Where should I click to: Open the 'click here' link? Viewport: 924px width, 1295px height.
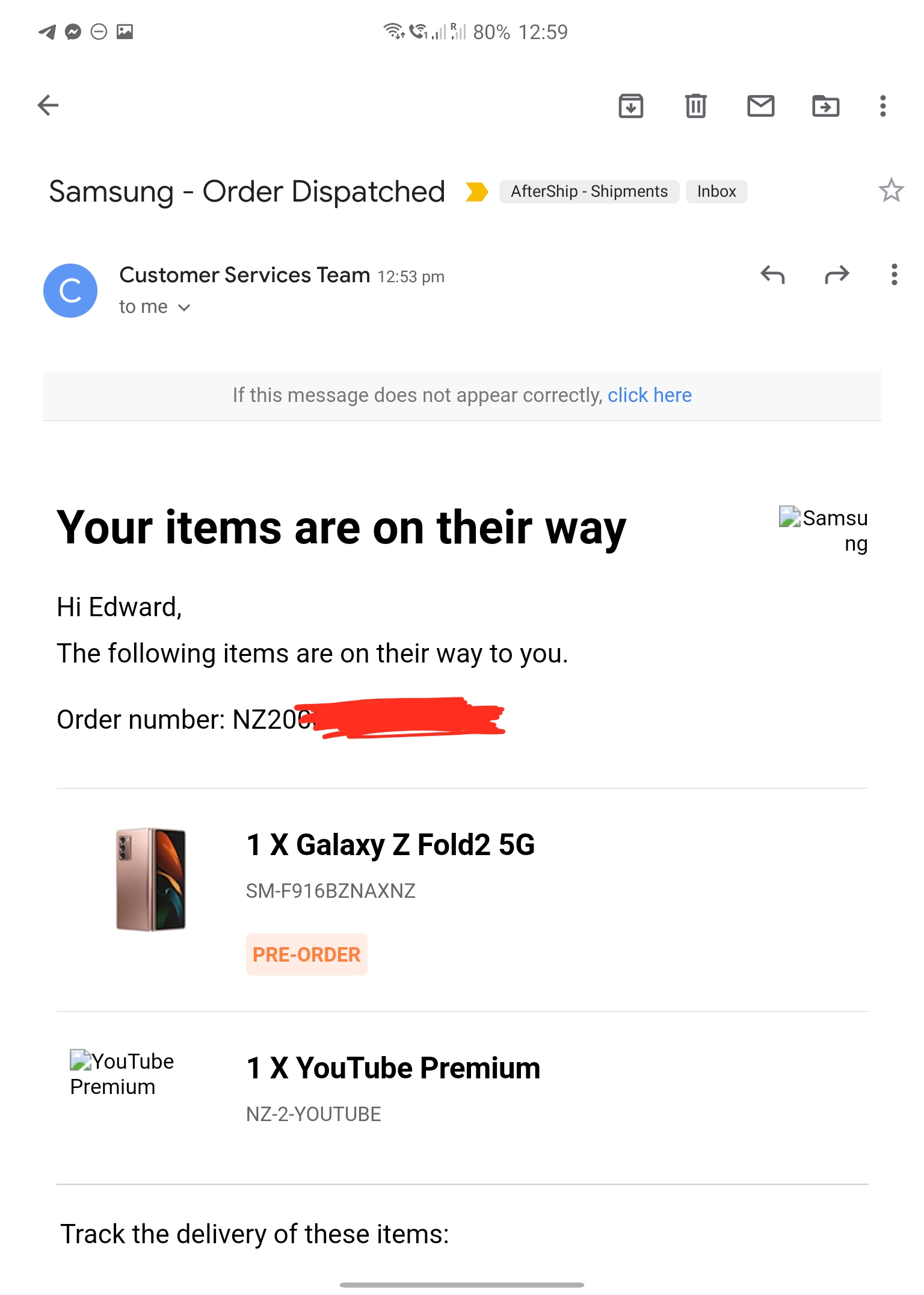tap(649, 395)
